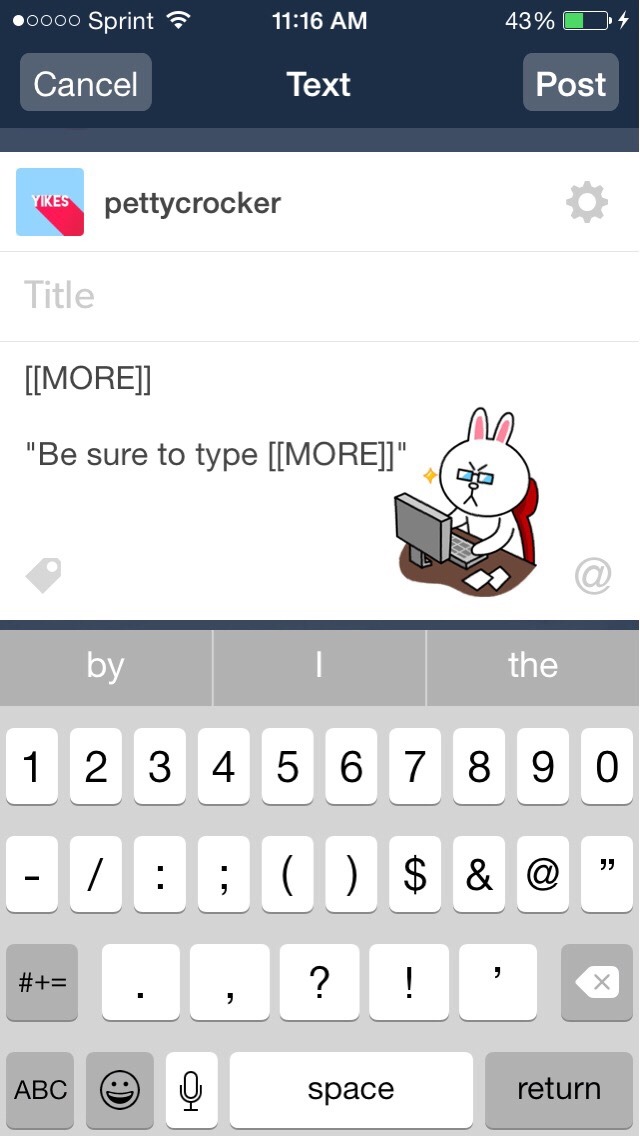This screenshot has height=1136, width=640.
Task: Publish with the Post button
Action: [x=570, y=83]
